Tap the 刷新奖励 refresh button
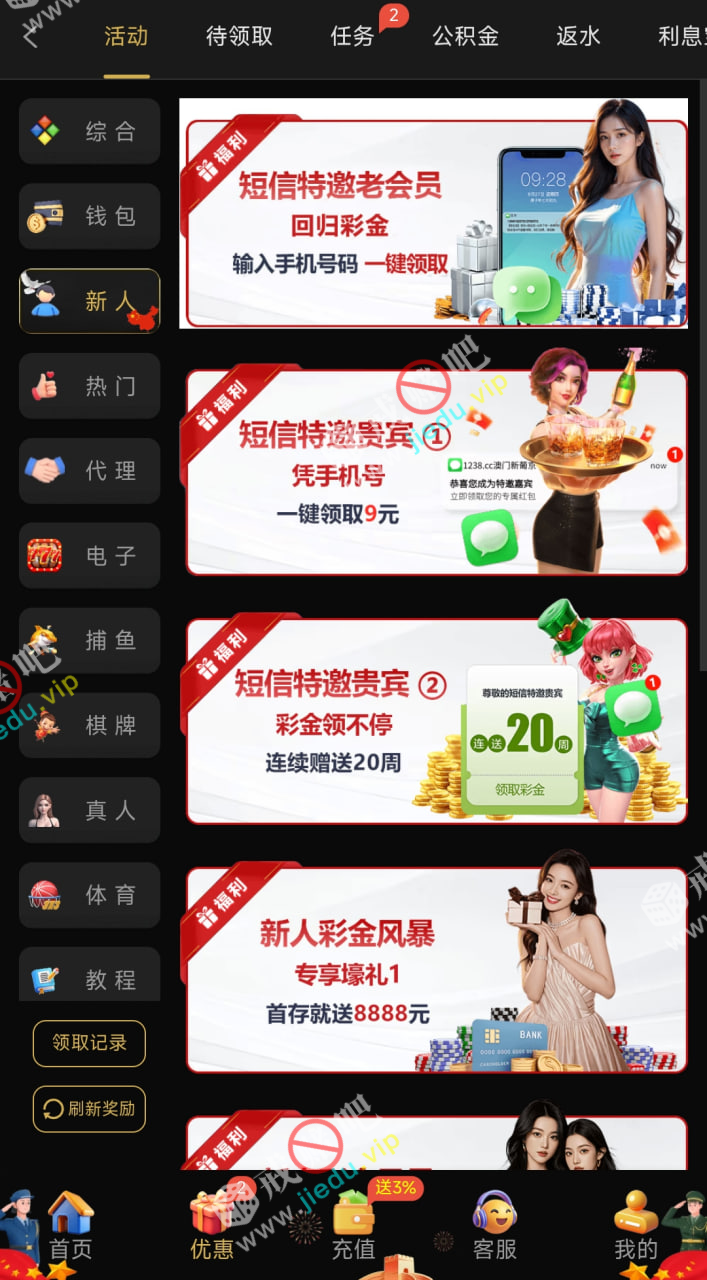Viewport: 707px width, 1280px height. [x=89, y=1109]
